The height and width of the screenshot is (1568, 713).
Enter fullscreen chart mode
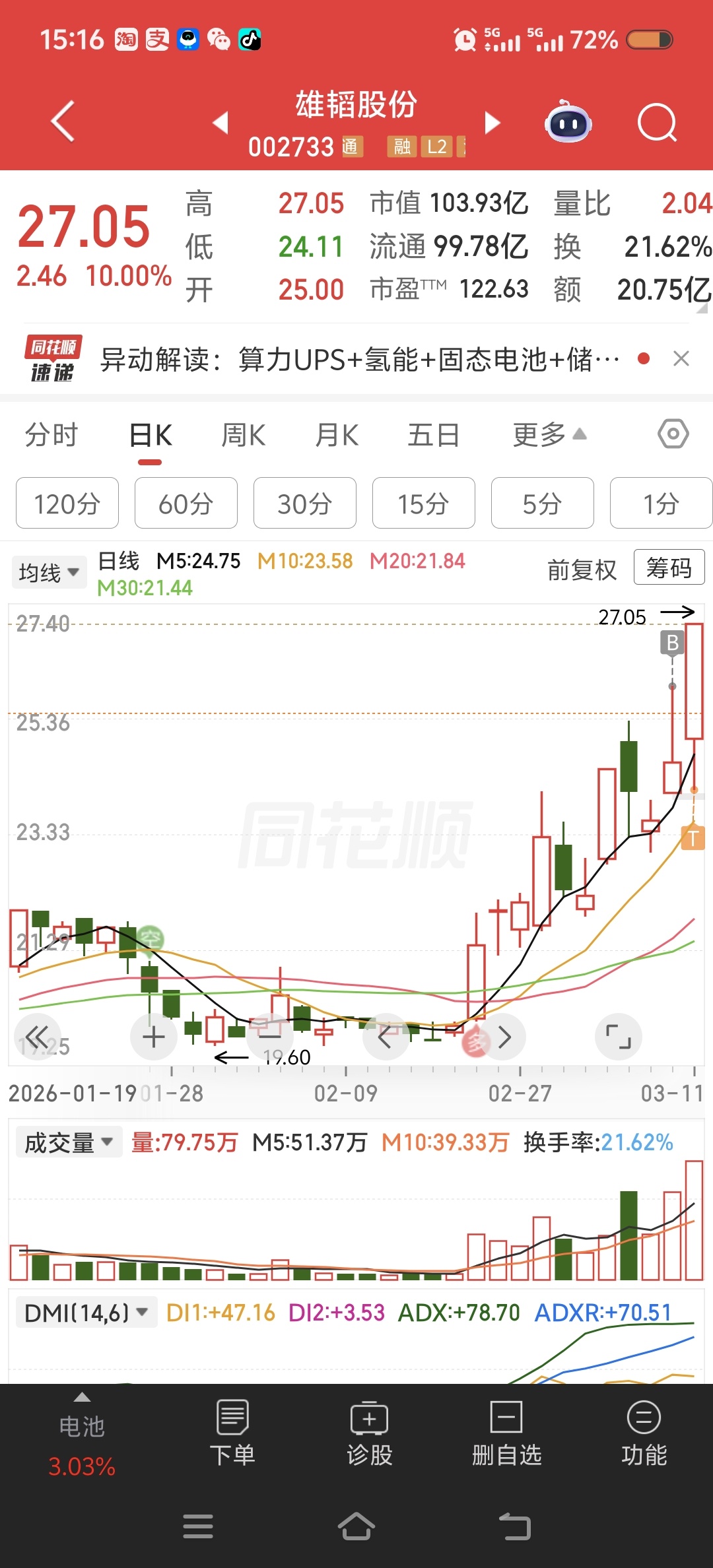618,1037
